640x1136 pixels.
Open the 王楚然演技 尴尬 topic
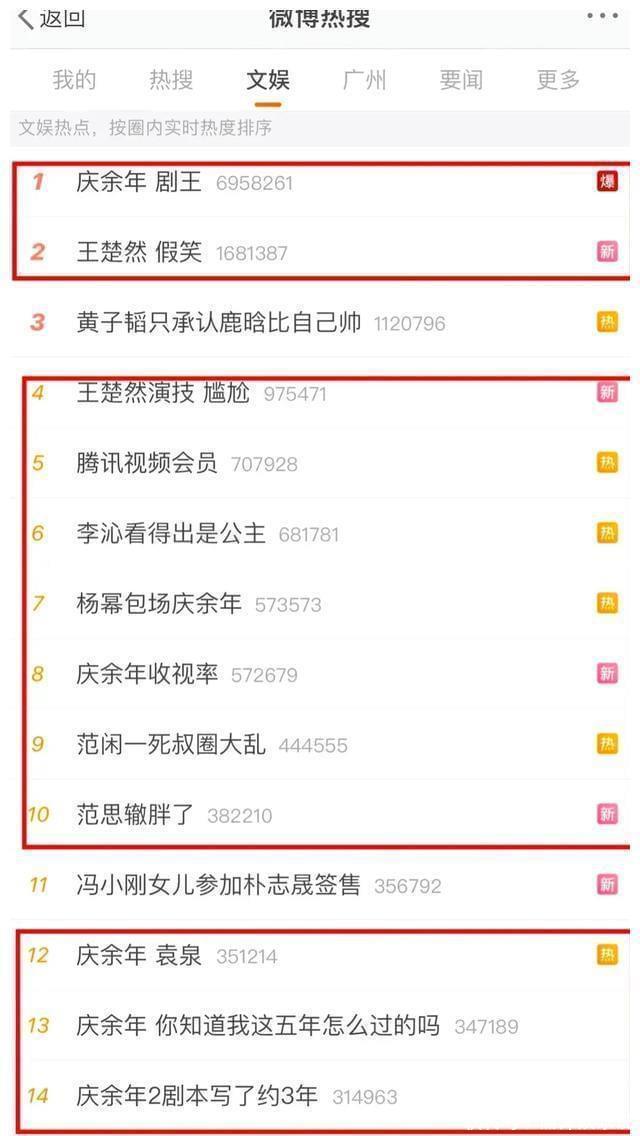163,393
